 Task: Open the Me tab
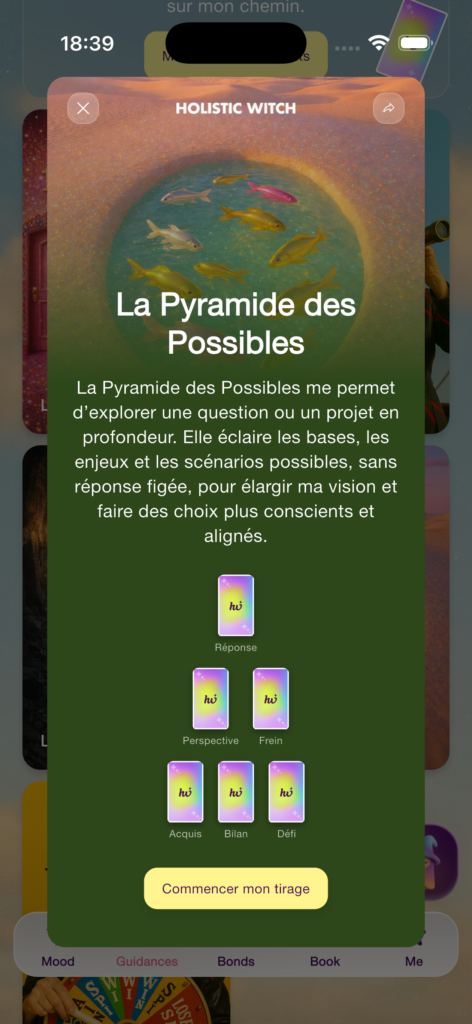click(x=414, y=961)
